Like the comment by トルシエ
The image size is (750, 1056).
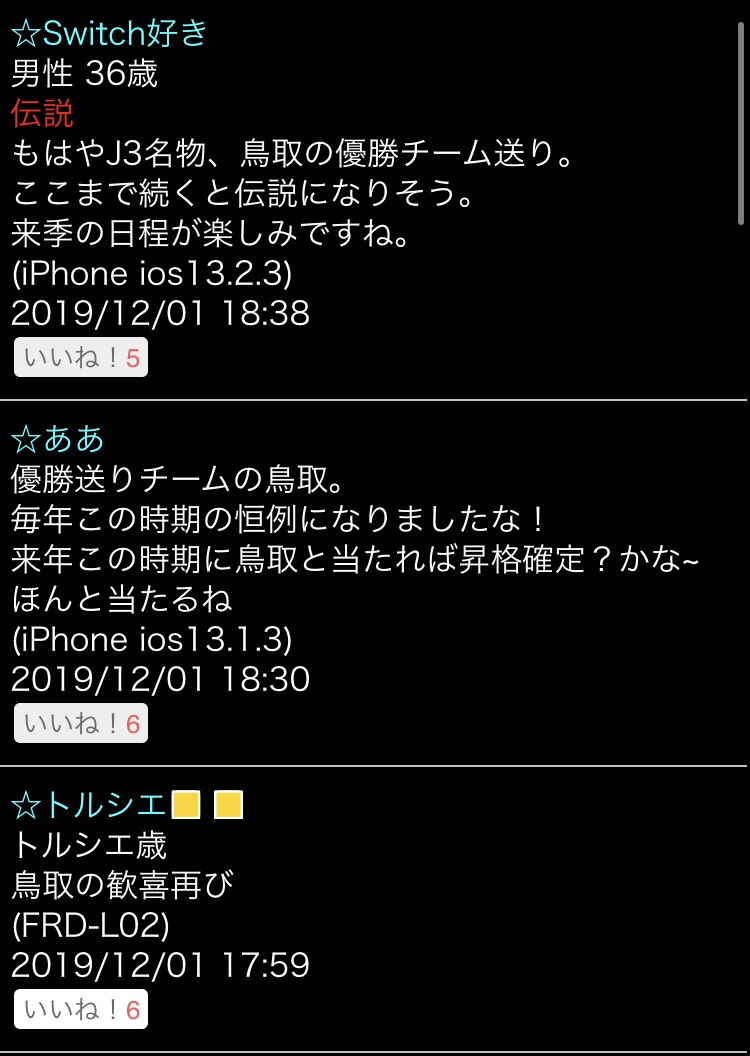80,1010
